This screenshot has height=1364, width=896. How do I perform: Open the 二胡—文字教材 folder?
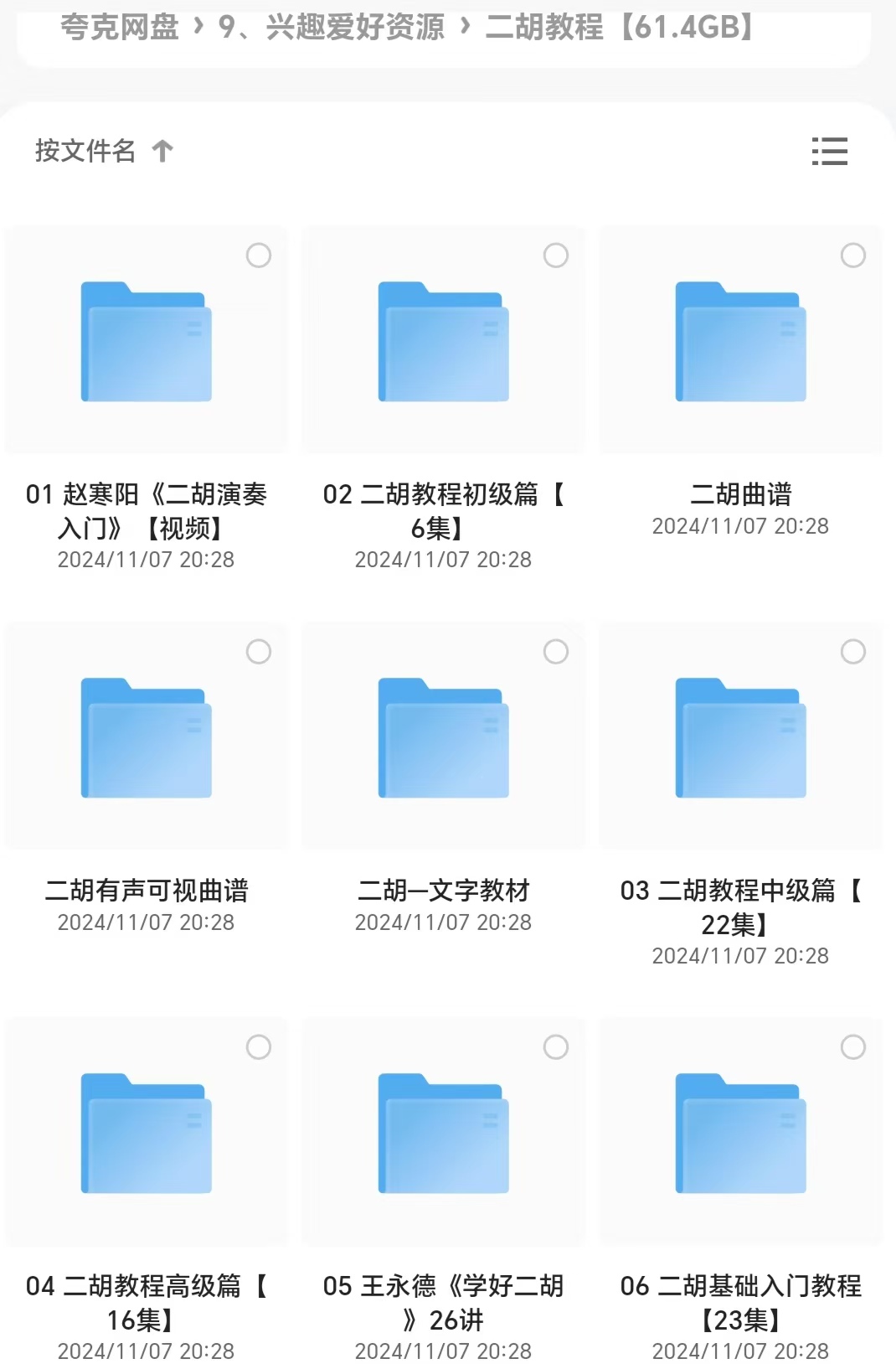444,738
